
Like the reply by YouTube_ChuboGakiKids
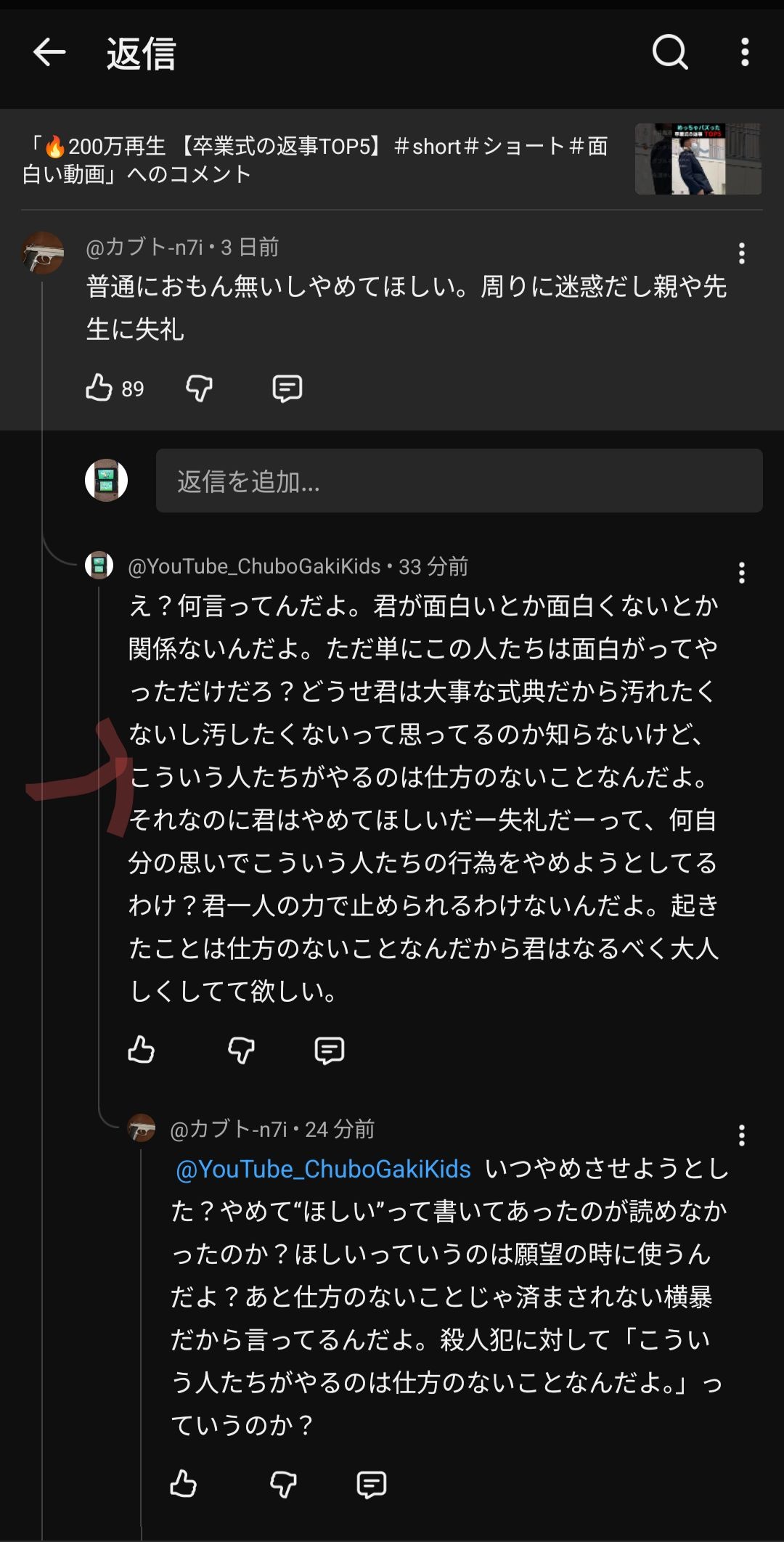point(142,1050)
